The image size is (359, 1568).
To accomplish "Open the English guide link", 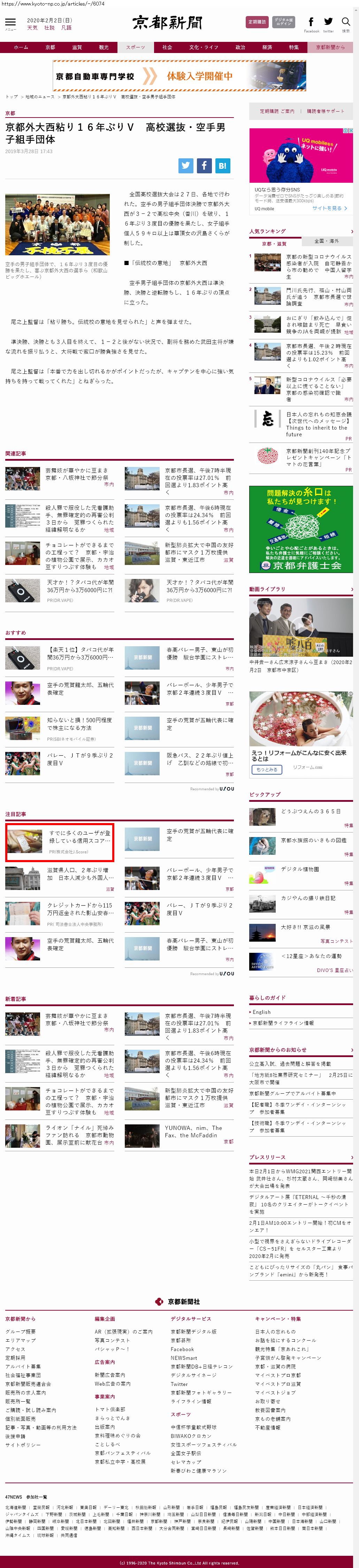I will (262, 1012).
